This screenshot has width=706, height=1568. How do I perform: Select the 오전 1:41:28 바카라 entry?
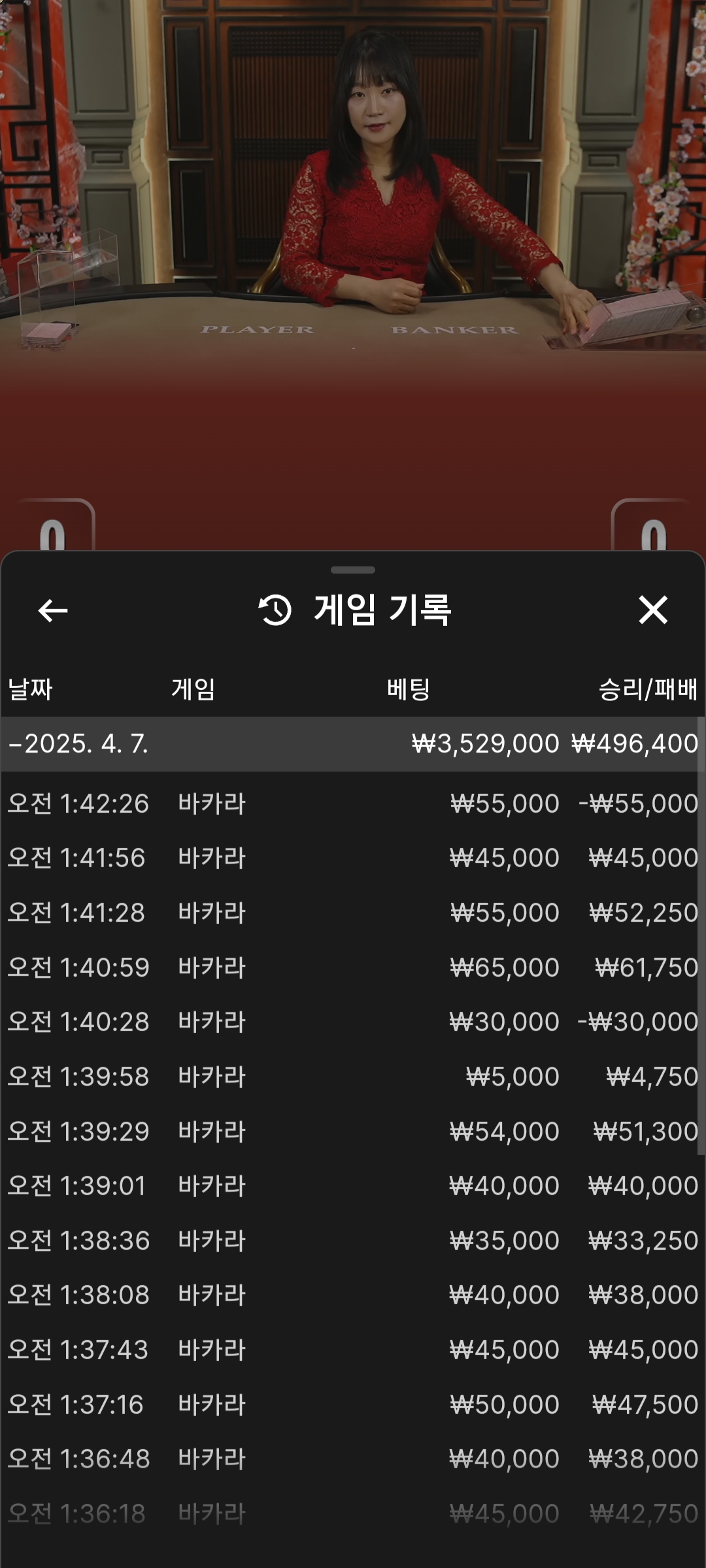point(353,913)
